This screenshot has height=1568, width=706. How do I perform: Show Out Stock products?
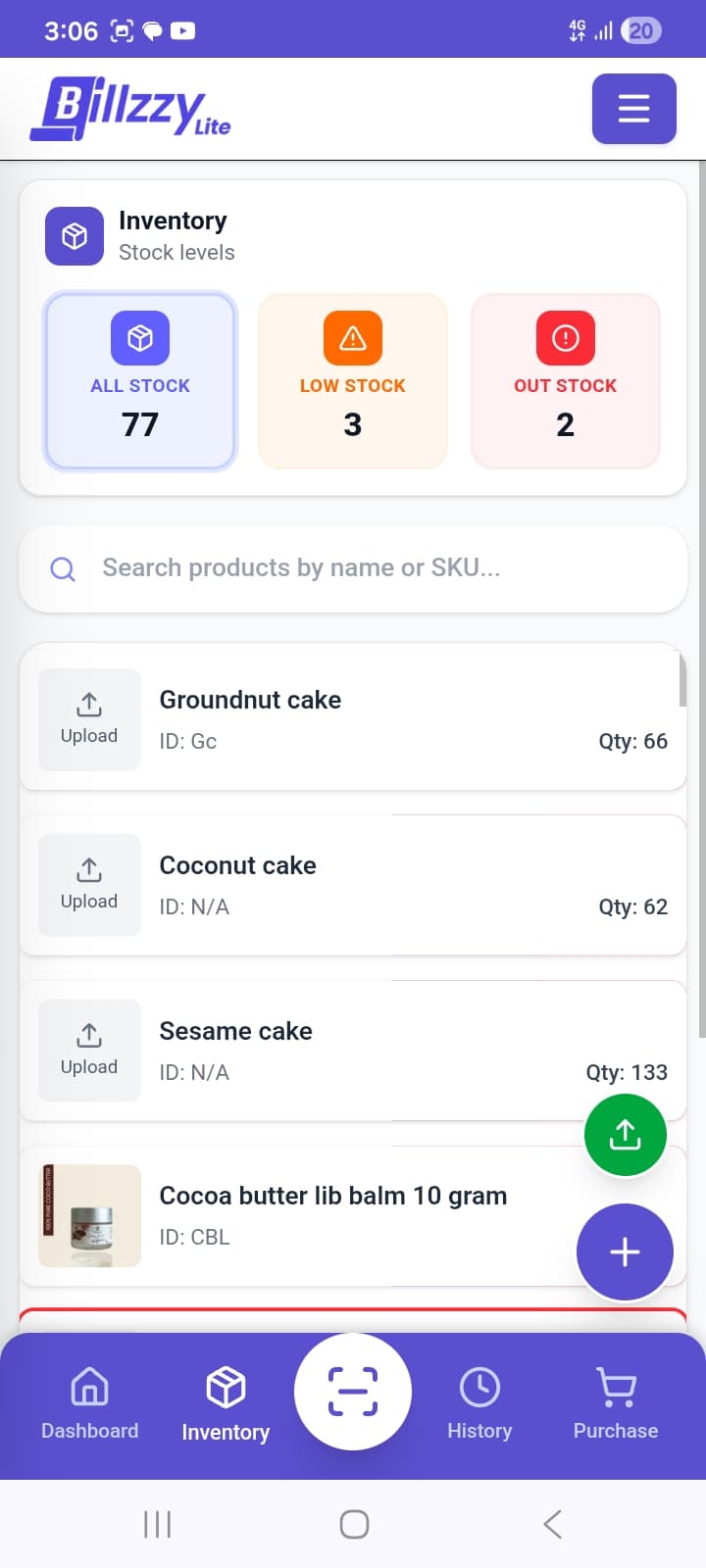click(566, 381)
